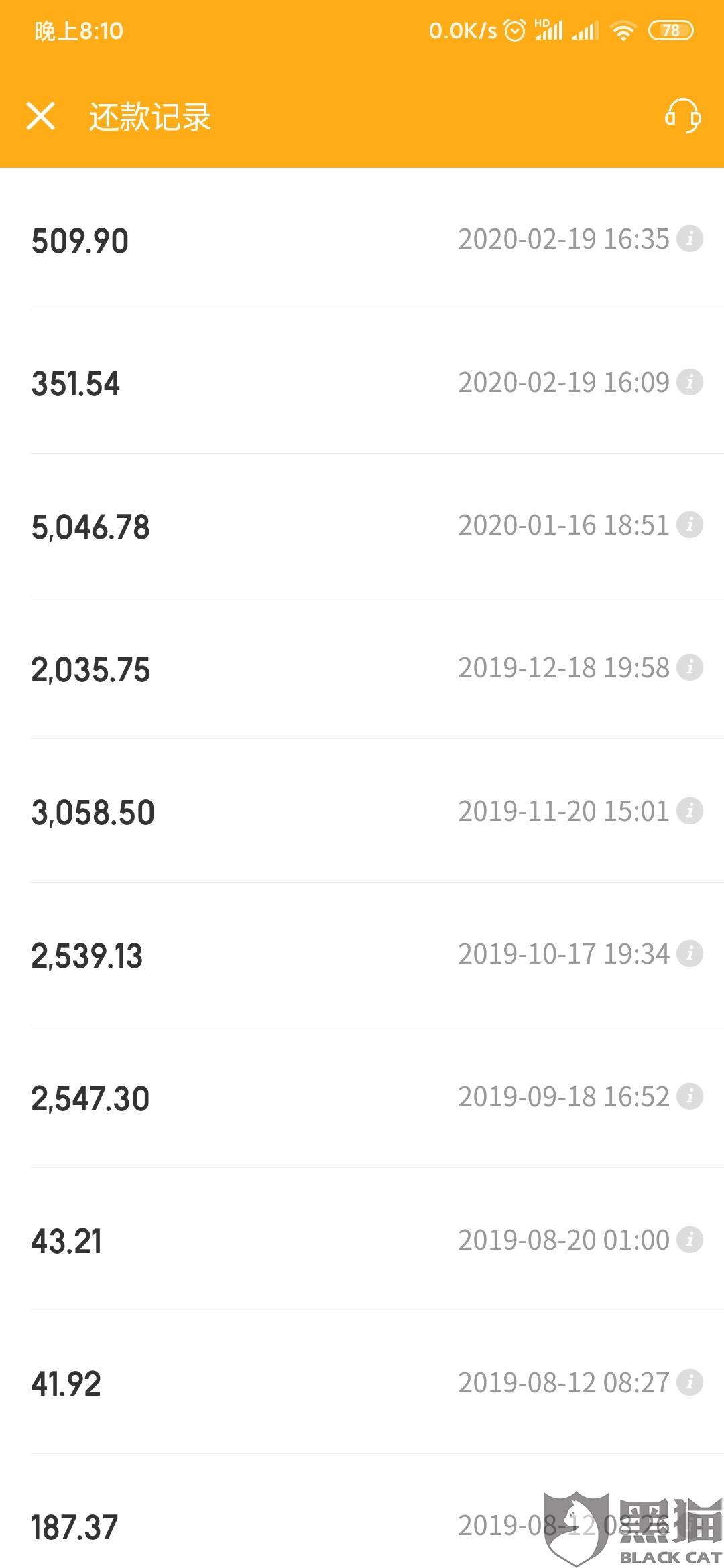Tap info icon for 351.54 repayment
Image resolution: width=724 pixels, height=1568 pixels.
click(x=689, y=382)
